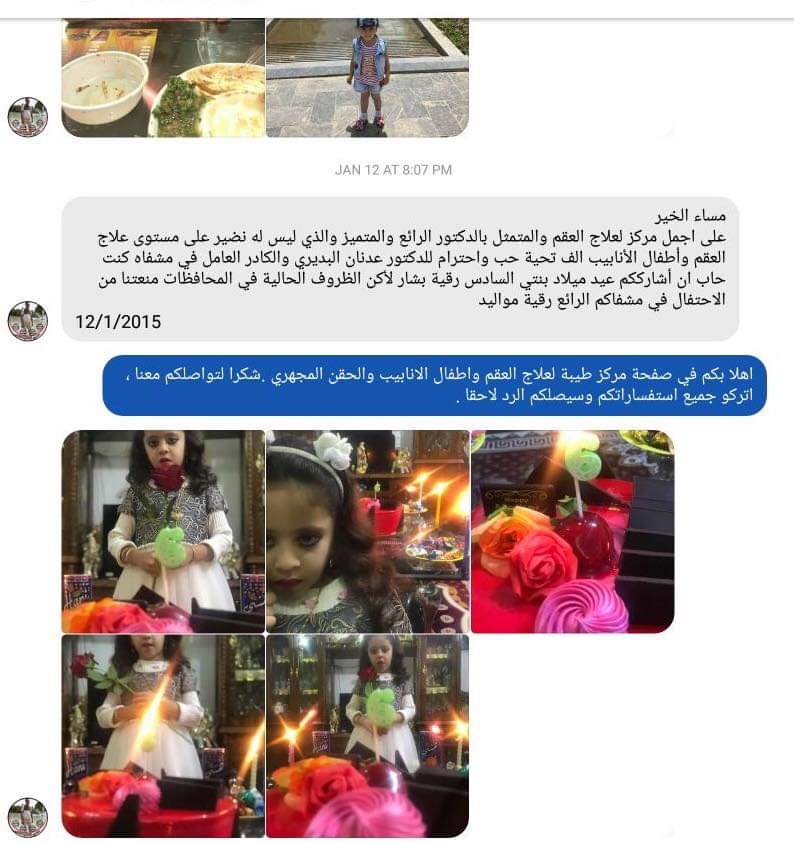View photo of girl holding green 6 candle

click(162, 531)
